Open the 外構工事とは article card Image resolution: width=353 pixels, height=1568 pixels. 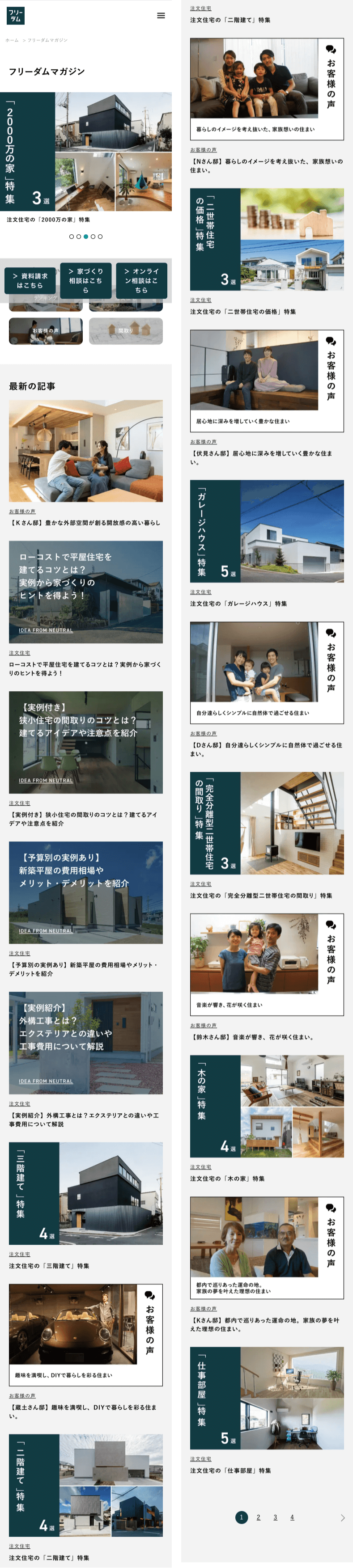coord(85,1043)
